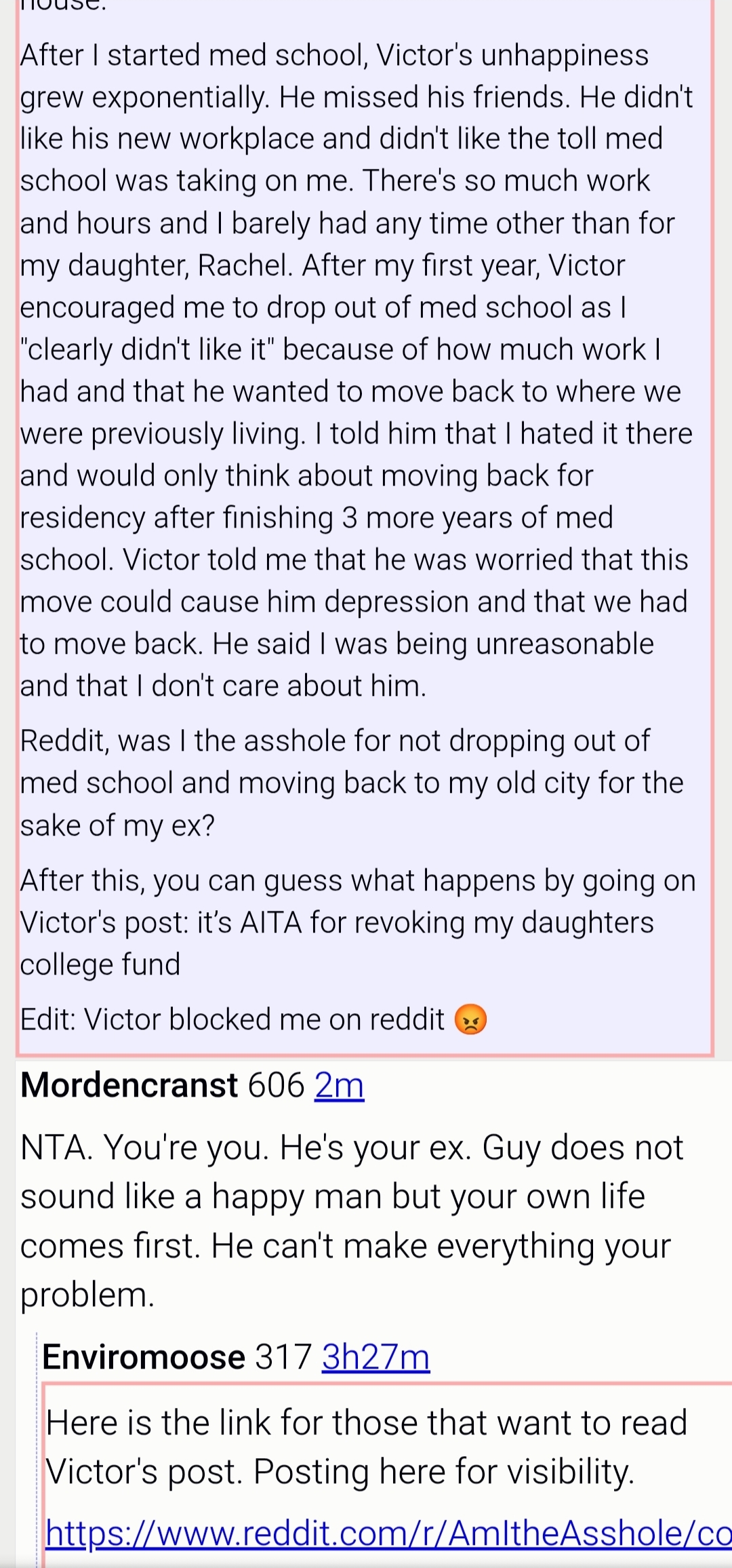Open the 2m timestamp link on Mordencranst's comment

(x=339, y=1086)
